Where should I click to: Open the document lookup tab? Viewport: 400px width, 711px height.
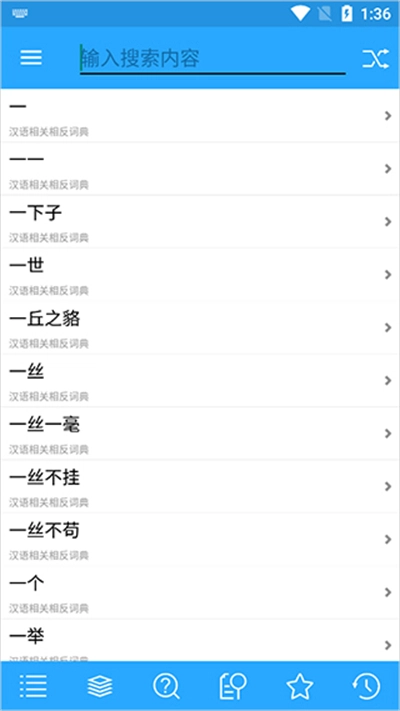pyautogui.click(x=233, y=686)
